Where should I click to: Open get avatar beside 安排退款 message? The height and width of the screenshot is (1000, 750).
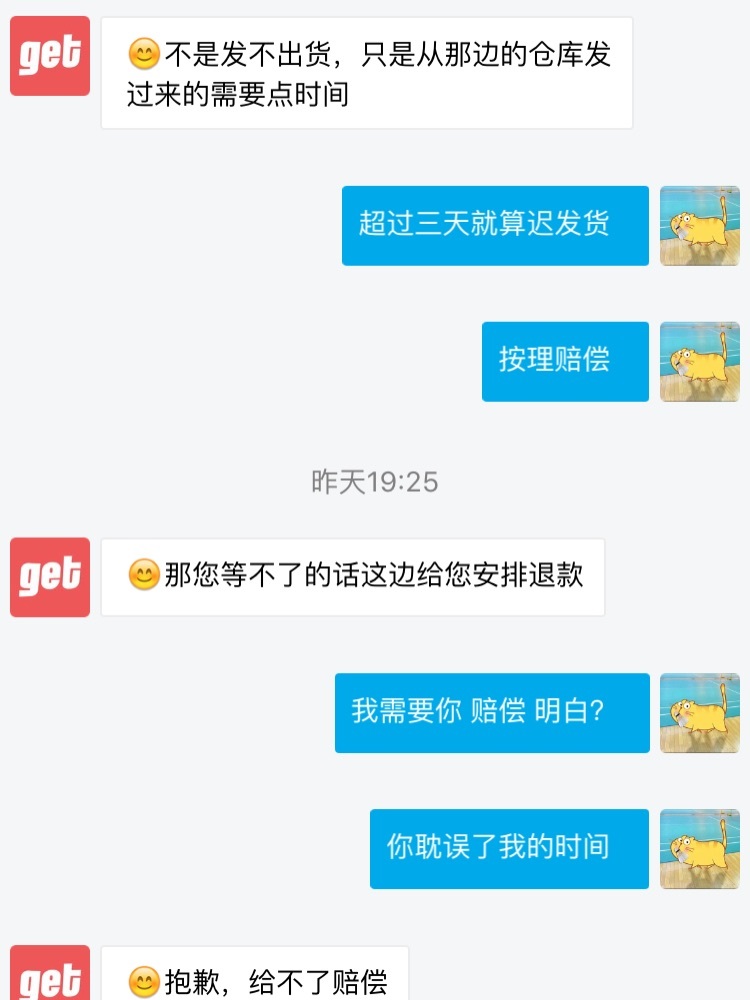pos(50,577)
